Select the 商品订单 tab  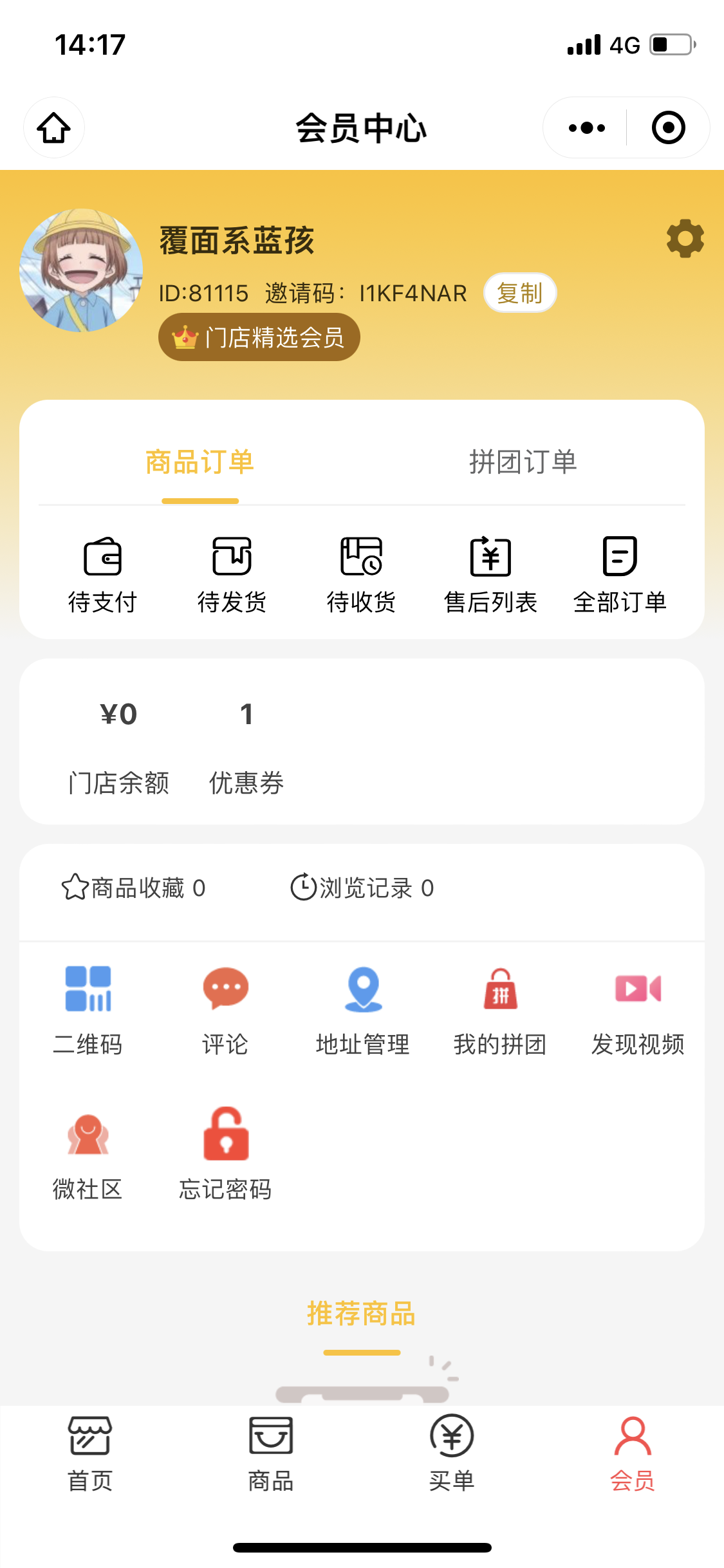click(200, 462)
